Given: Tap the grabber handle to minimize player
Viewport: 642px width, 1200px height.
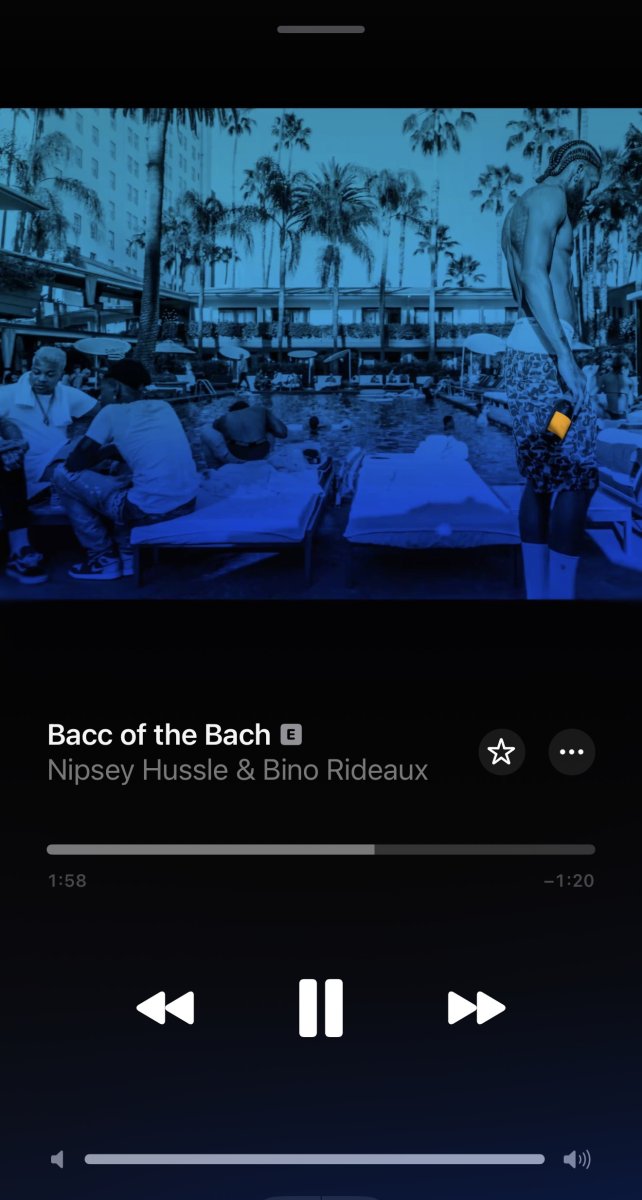Looking at the screenshot, I should (x=321, y=29).
